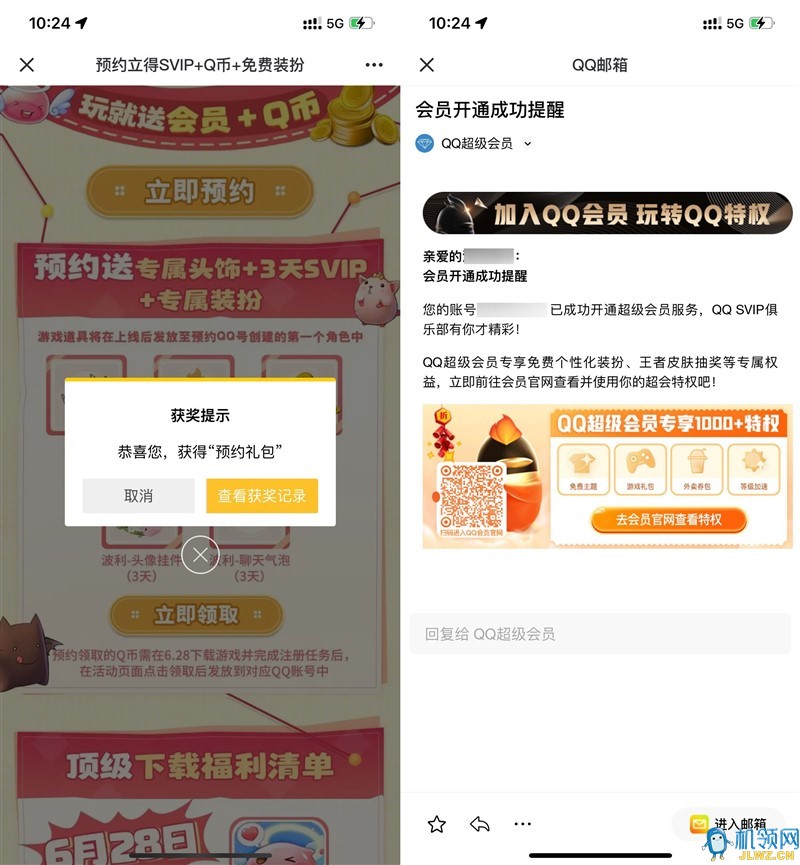Reply to the email with the arrow icon
This screenshot has height=865, width=800.
(x=479, y=824)
